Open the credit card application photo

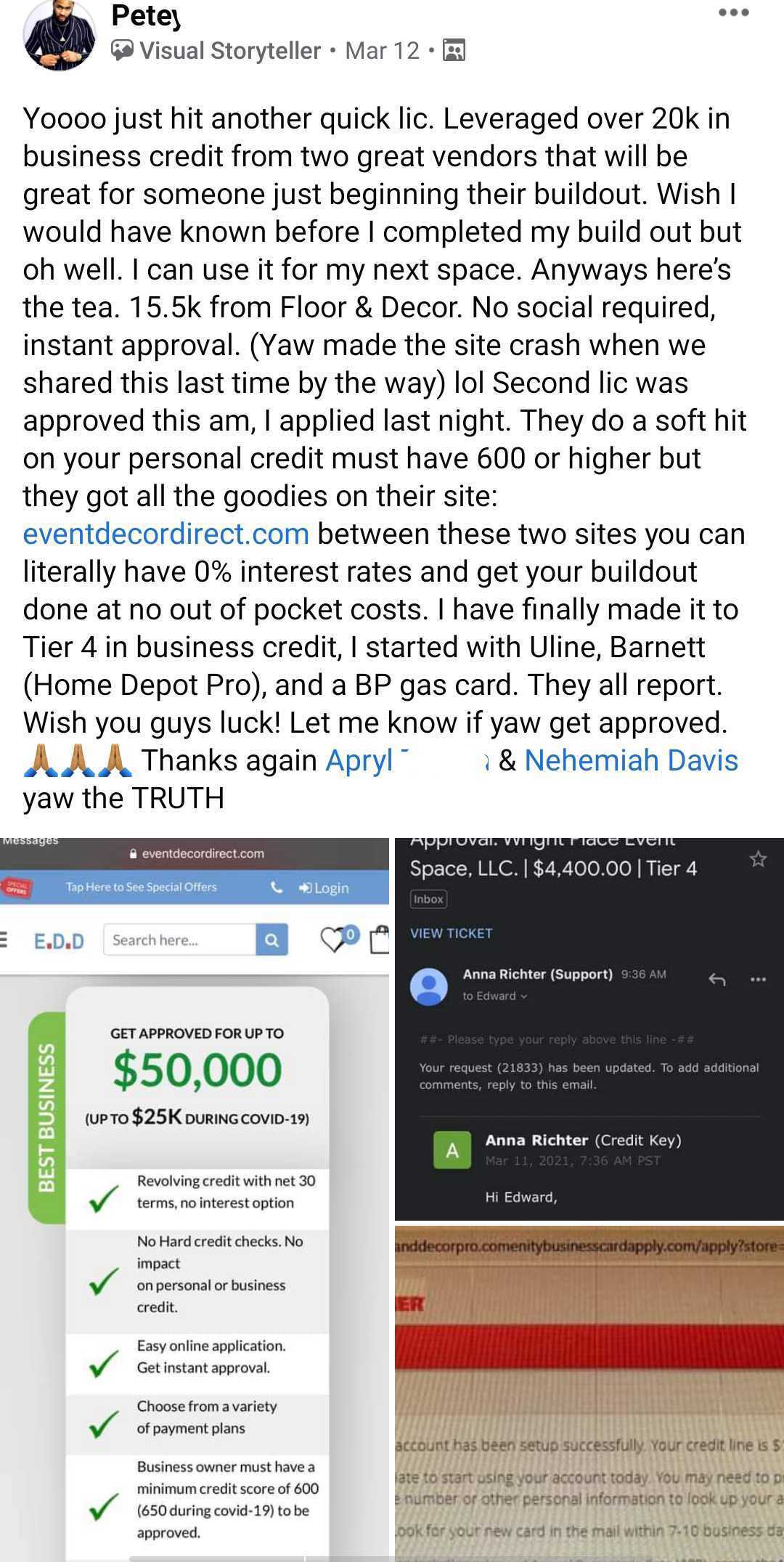pos(589,1393)
